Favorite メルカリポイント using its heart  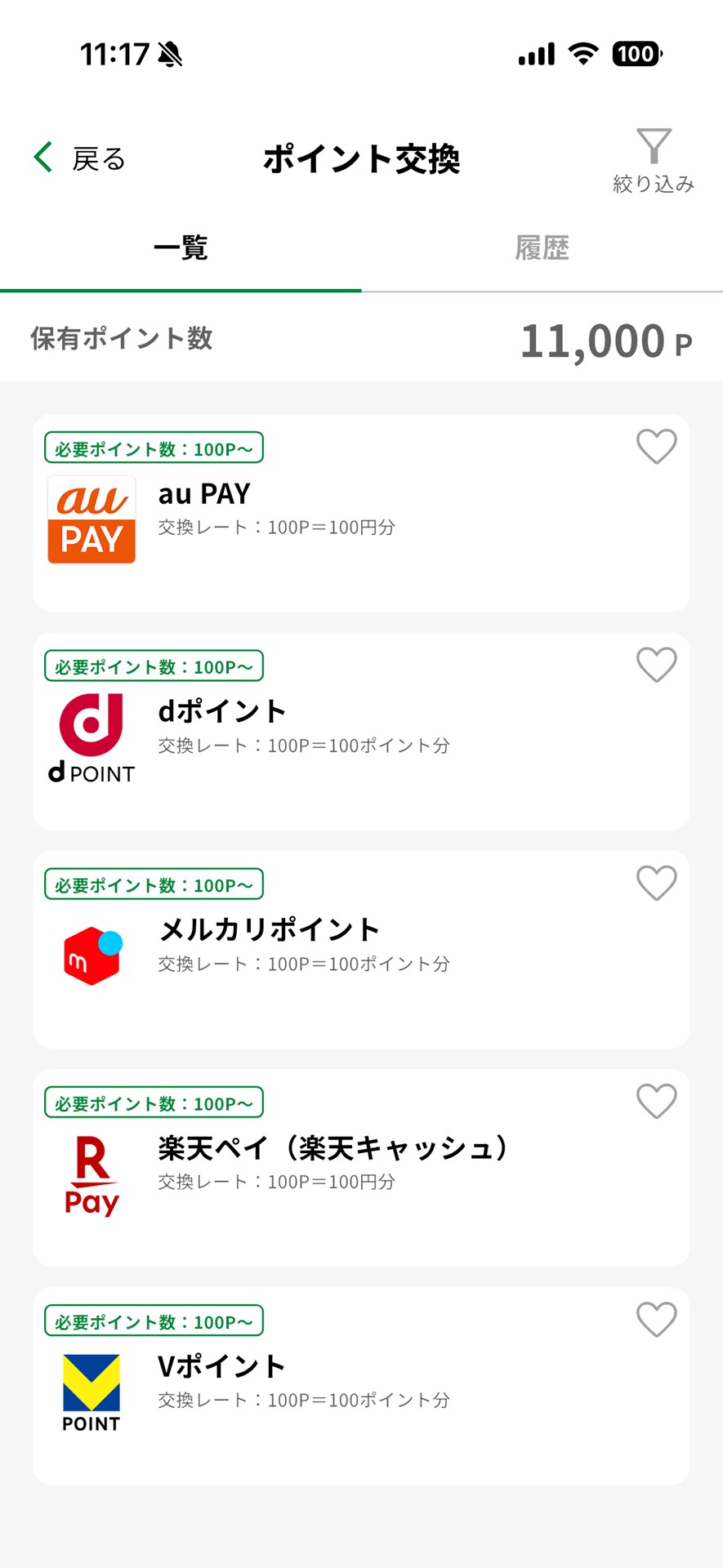click(x=657, y=883)
